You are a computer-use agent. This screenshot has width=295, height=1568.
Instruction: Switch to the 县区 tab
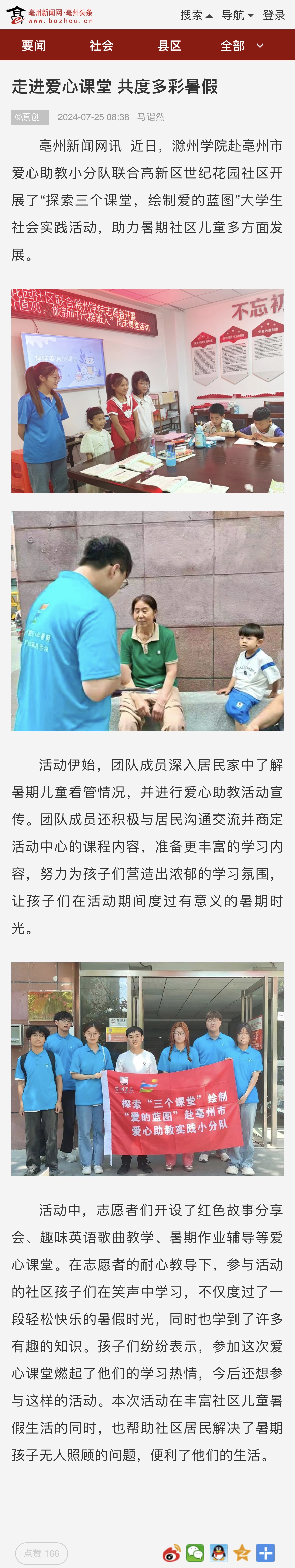169,46
